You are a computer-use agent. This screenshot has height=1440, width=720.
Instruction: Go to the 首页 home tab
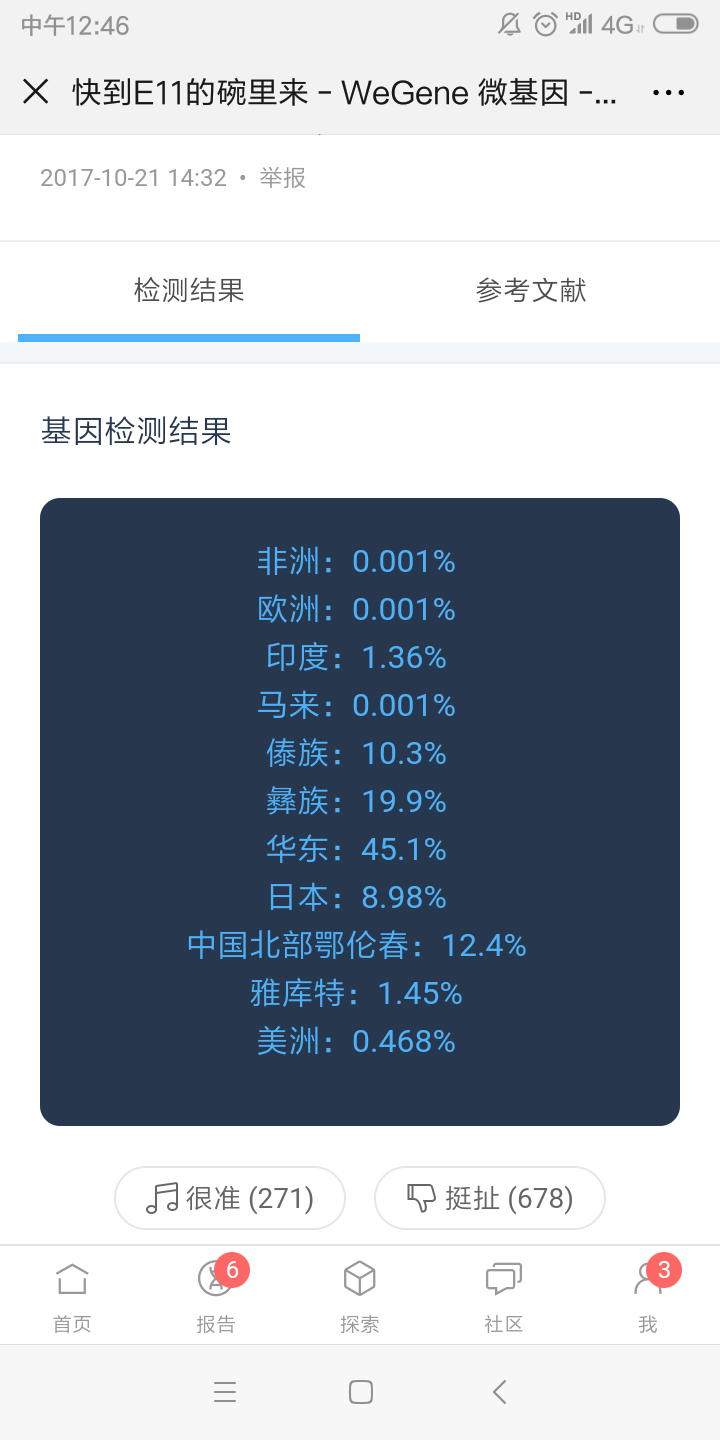click(72, 1296)
